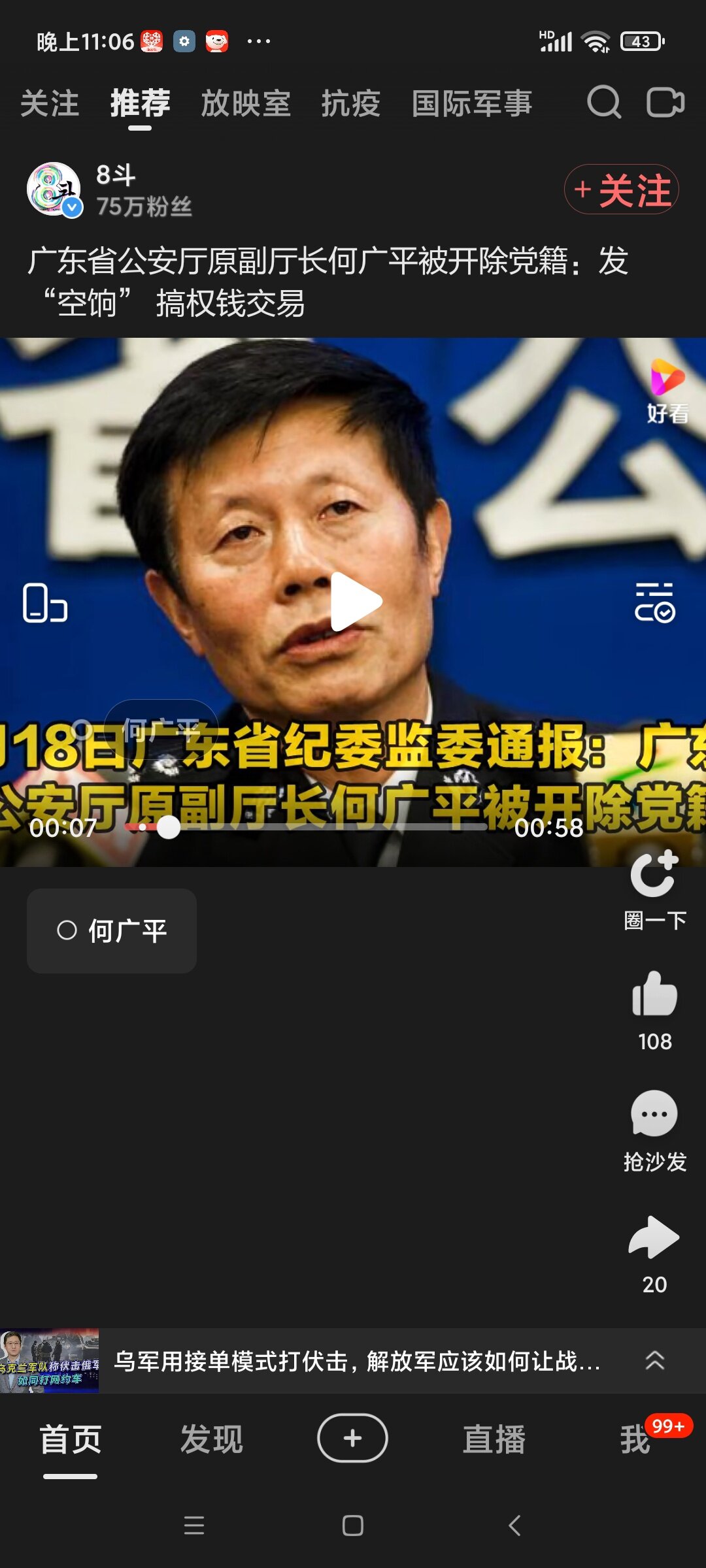The width and height of the screenshot is (706, 1568).
Task: Open the next video about 乌军用接单模式
Action: click(x=356, y=1361)
